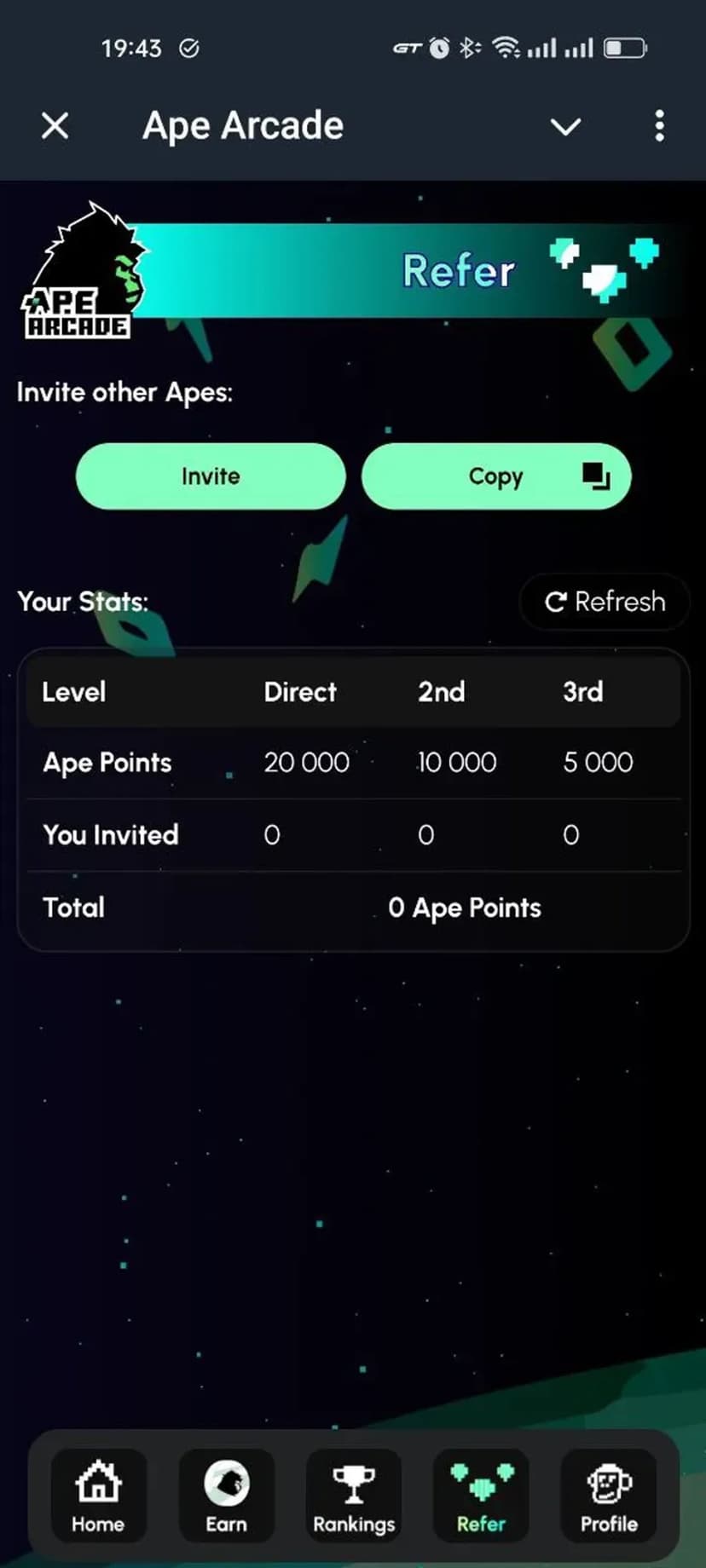Image resolution: width=706 pixels, height=1568 pixels.
Task: View the Profile tab
Action: (x=609, y=1496)
